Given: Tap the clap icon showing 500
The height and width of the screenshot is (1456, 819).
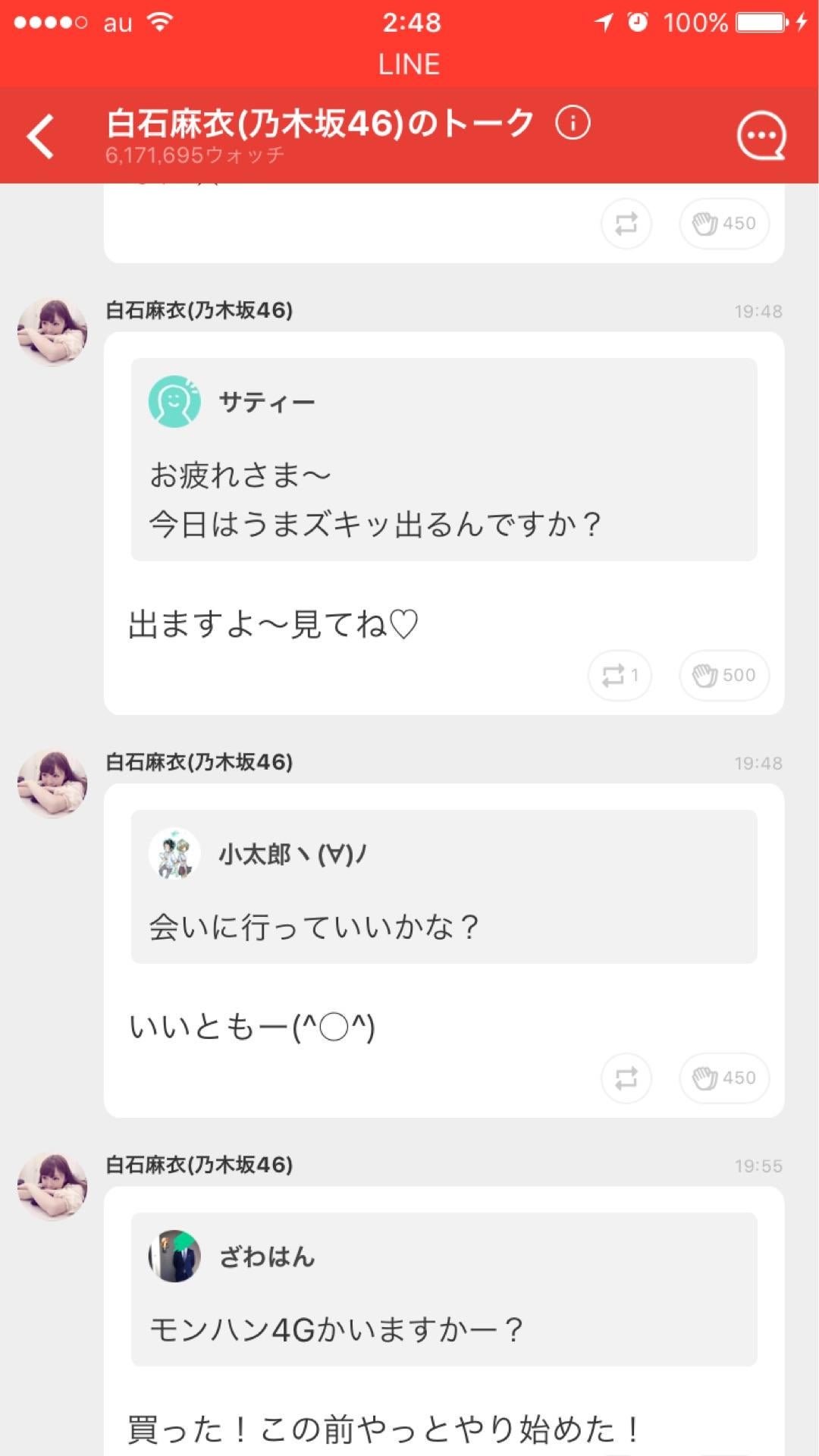Looking at the screenshot, I should (x=723, y=675).
